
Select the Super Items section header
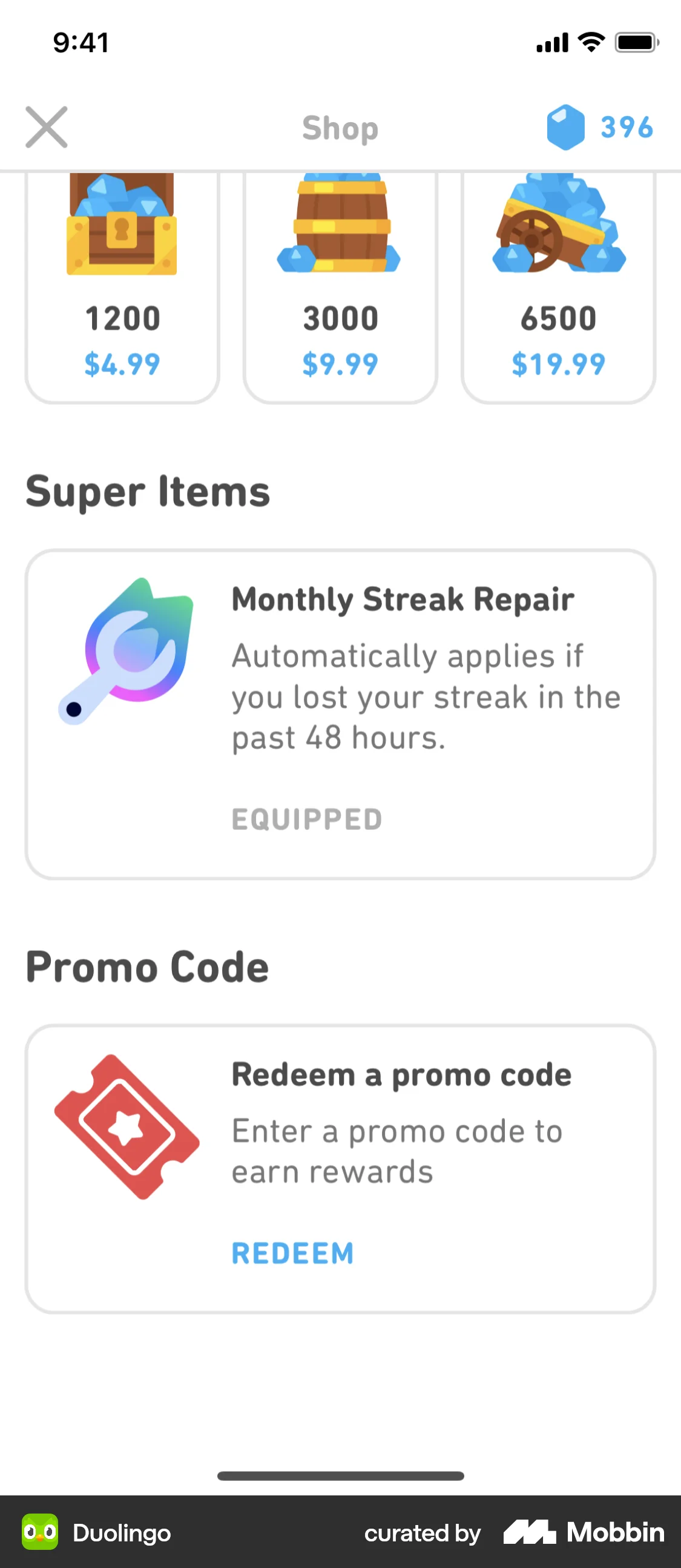pyautogui.click(x=149, y=490)
